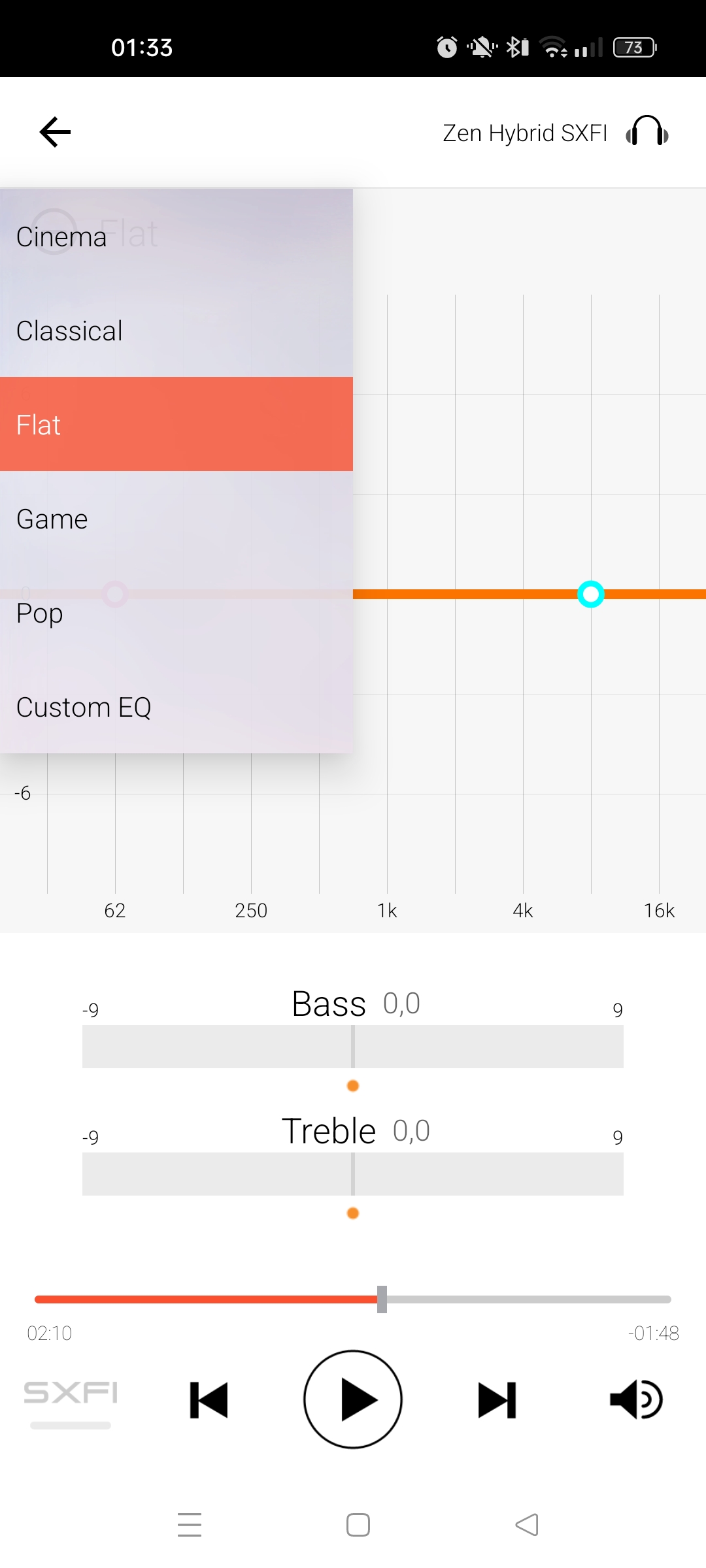
Task: Toggle the SXFI effect button
Action: tap(71, 1400)
